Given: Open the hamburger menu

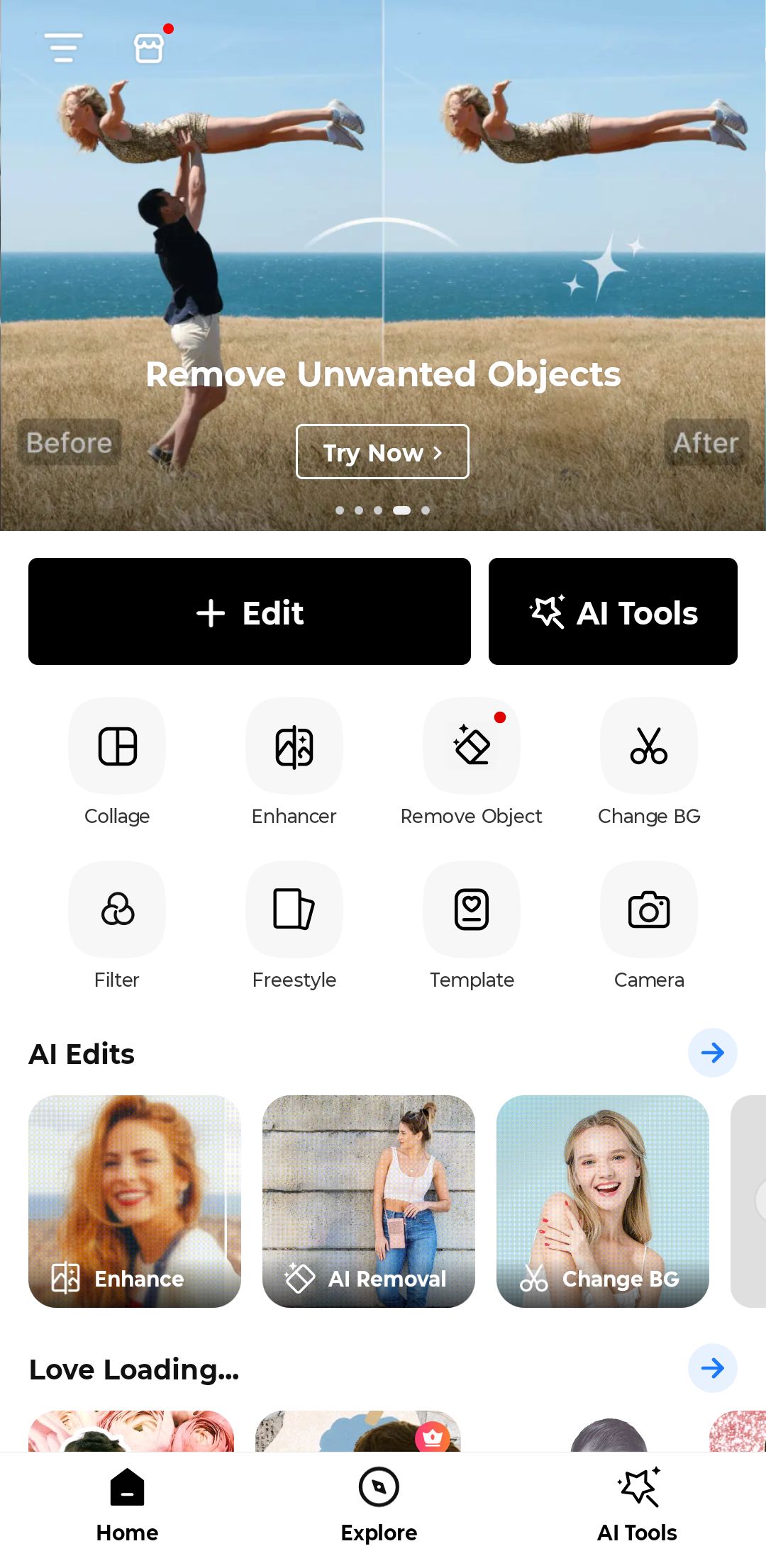Looking at the screenshot, I should tap(63, 47).
